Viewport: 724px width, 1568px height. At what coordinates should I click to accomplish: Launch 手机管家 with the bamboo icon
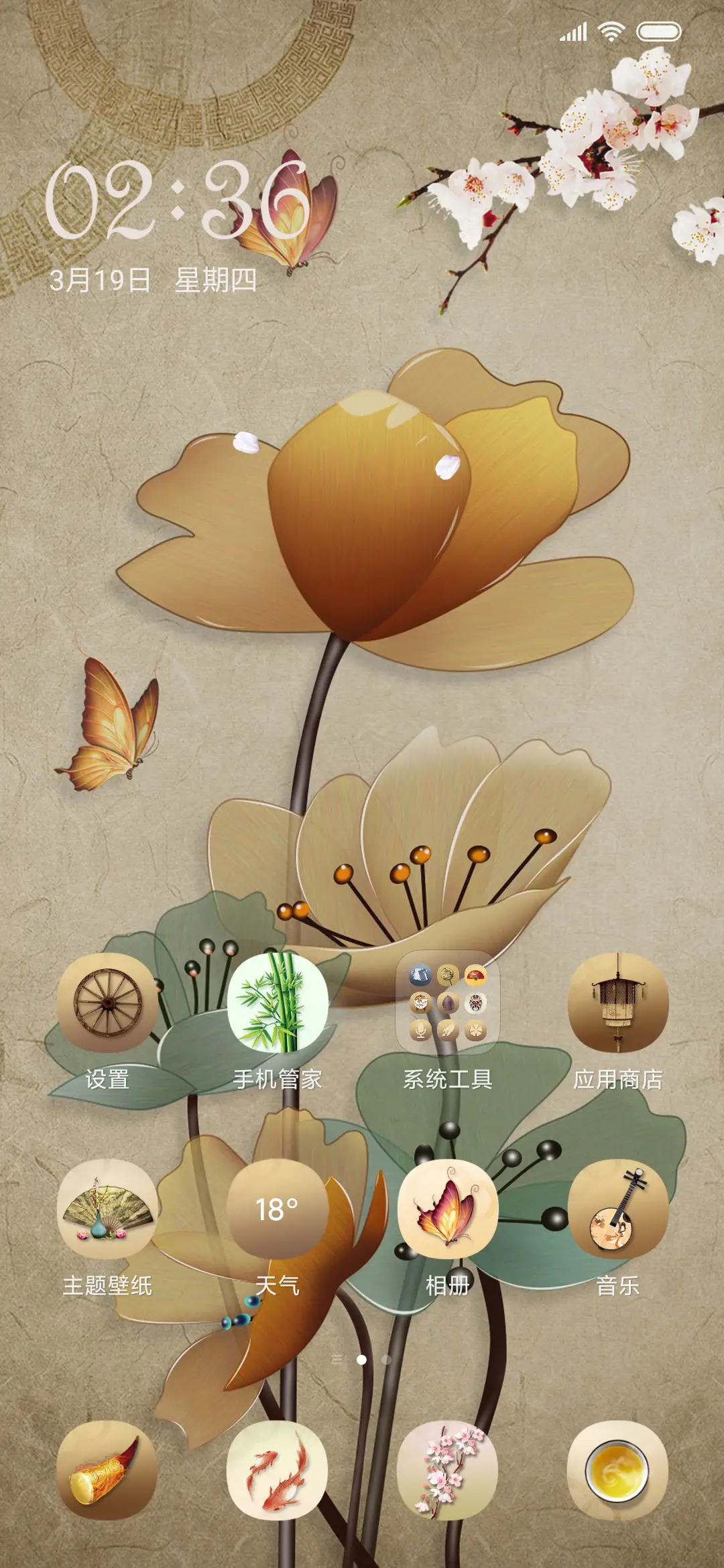tap(278, 1002)
